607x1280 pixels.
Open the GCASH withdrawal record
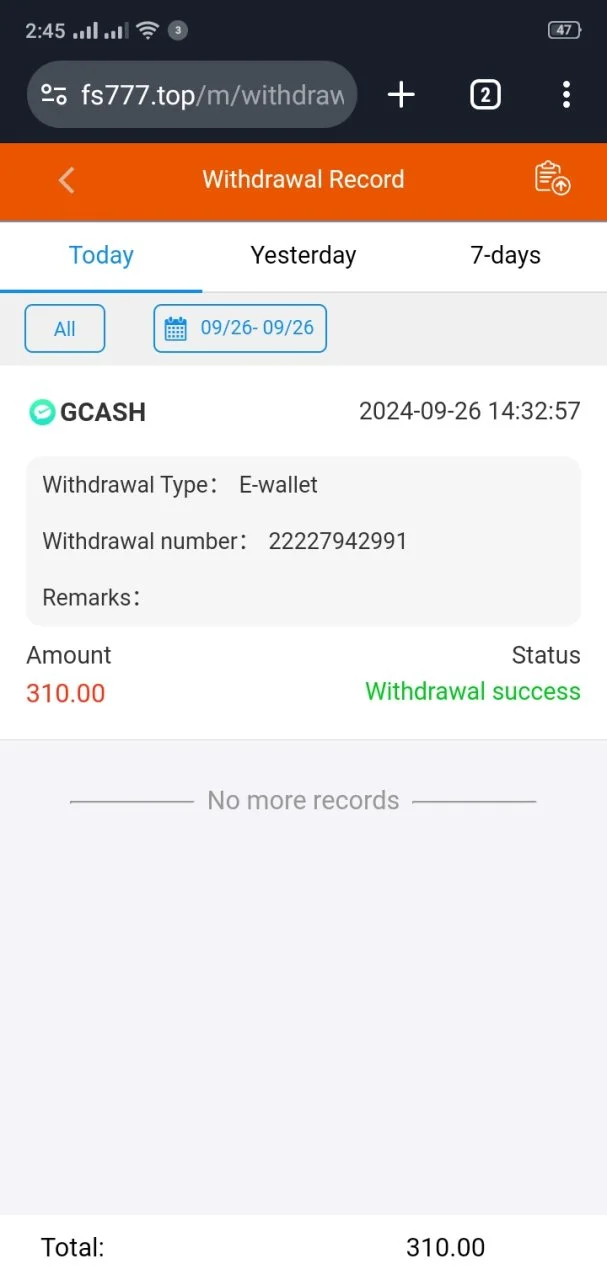303,553
